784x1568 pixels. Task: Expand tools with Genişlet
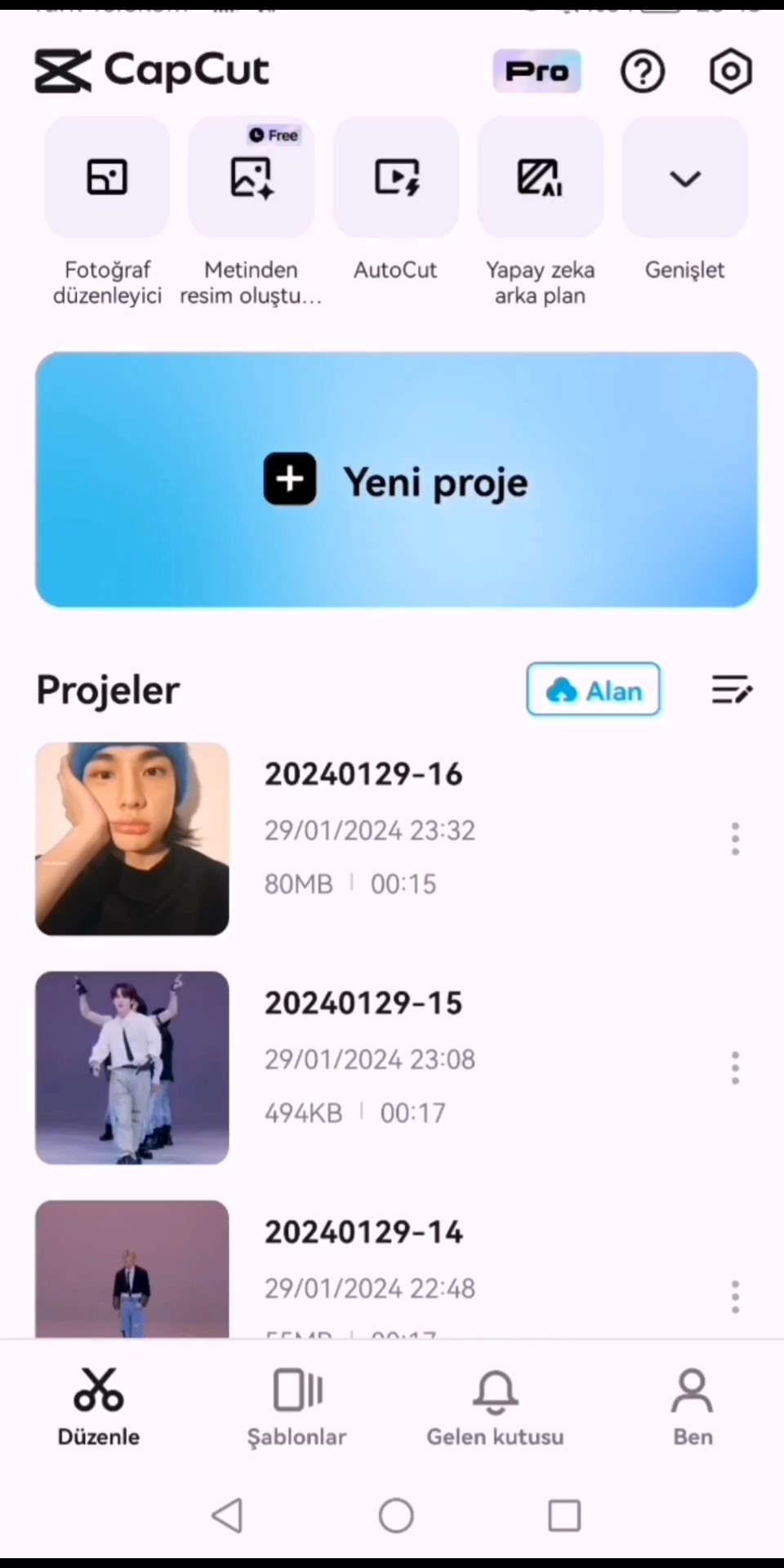(x=684, y=199)
